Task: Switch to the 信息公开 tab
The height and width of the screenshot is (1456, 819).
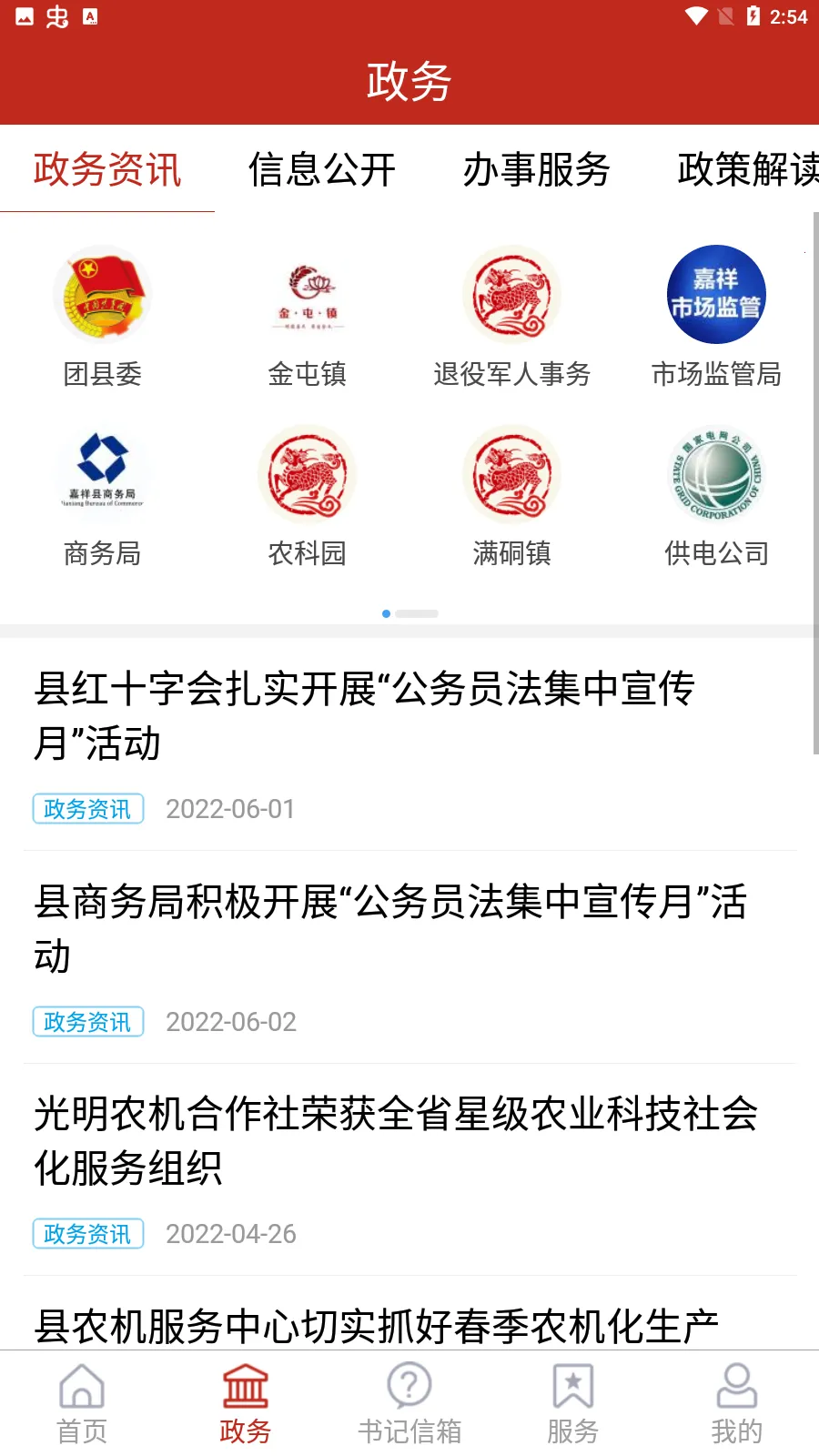Action: click(x=322, y=169)
